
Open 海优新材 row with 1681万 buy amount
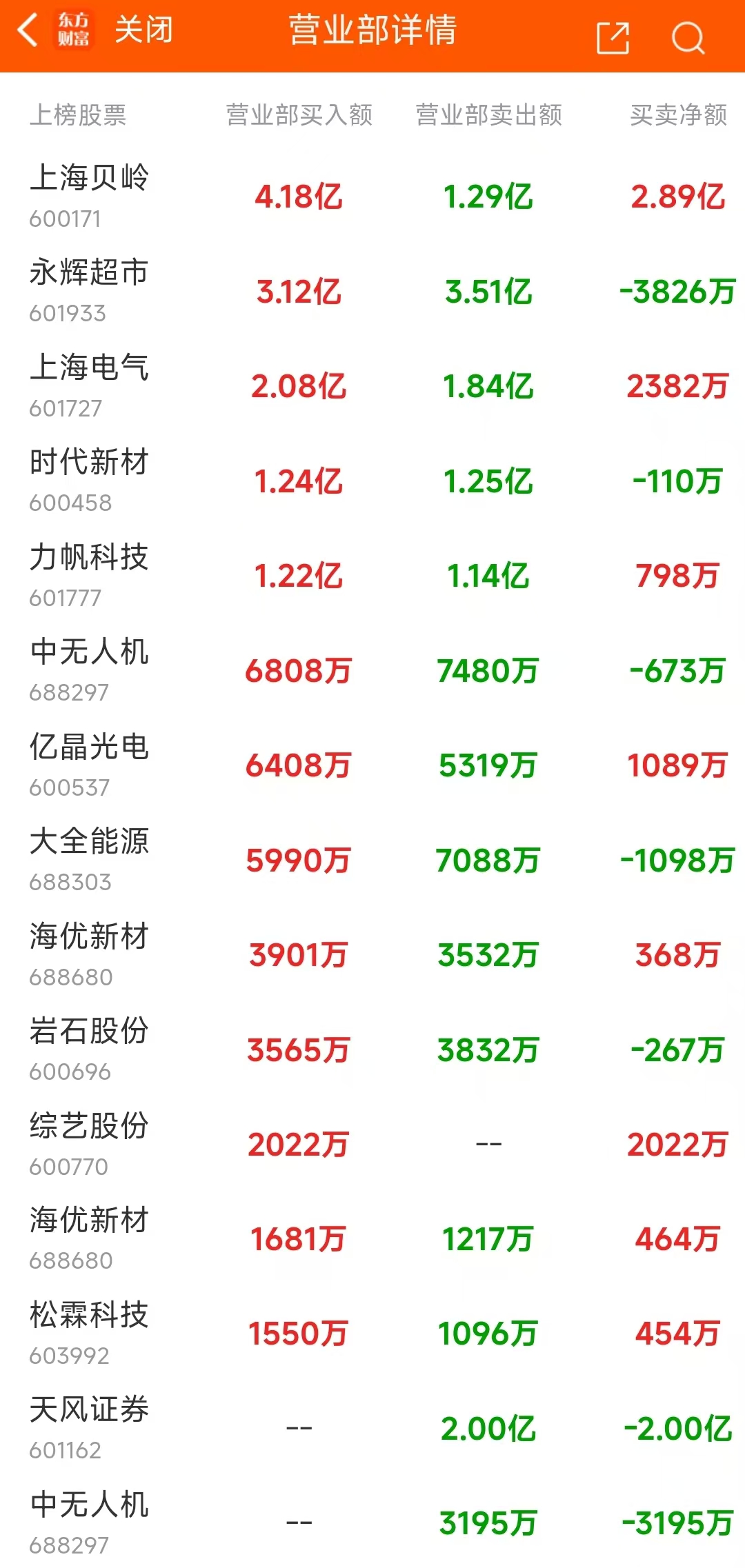point(372,1239)
